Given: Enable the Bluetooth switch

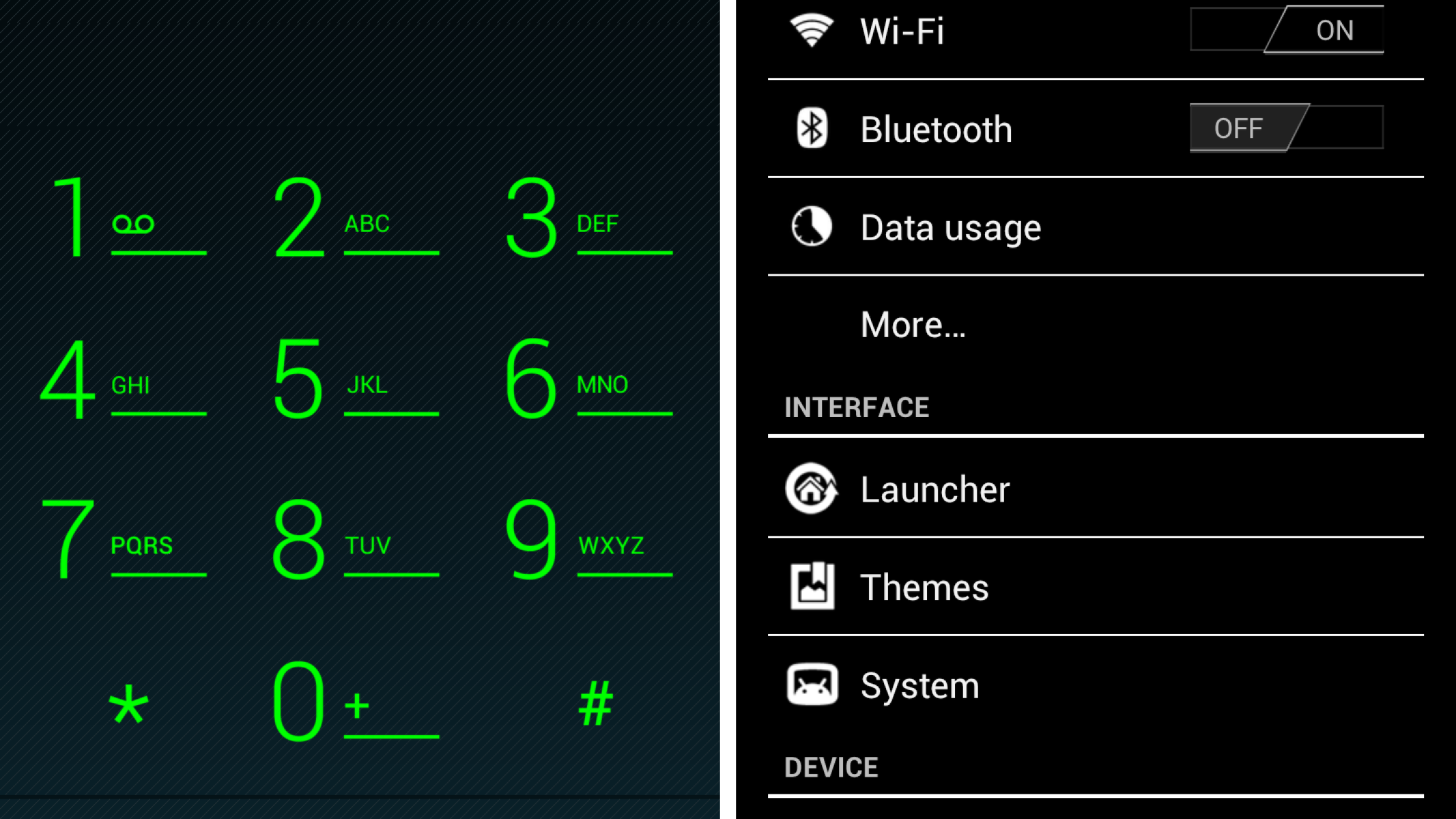Looking at the screenshot, I should [1286, 128].
